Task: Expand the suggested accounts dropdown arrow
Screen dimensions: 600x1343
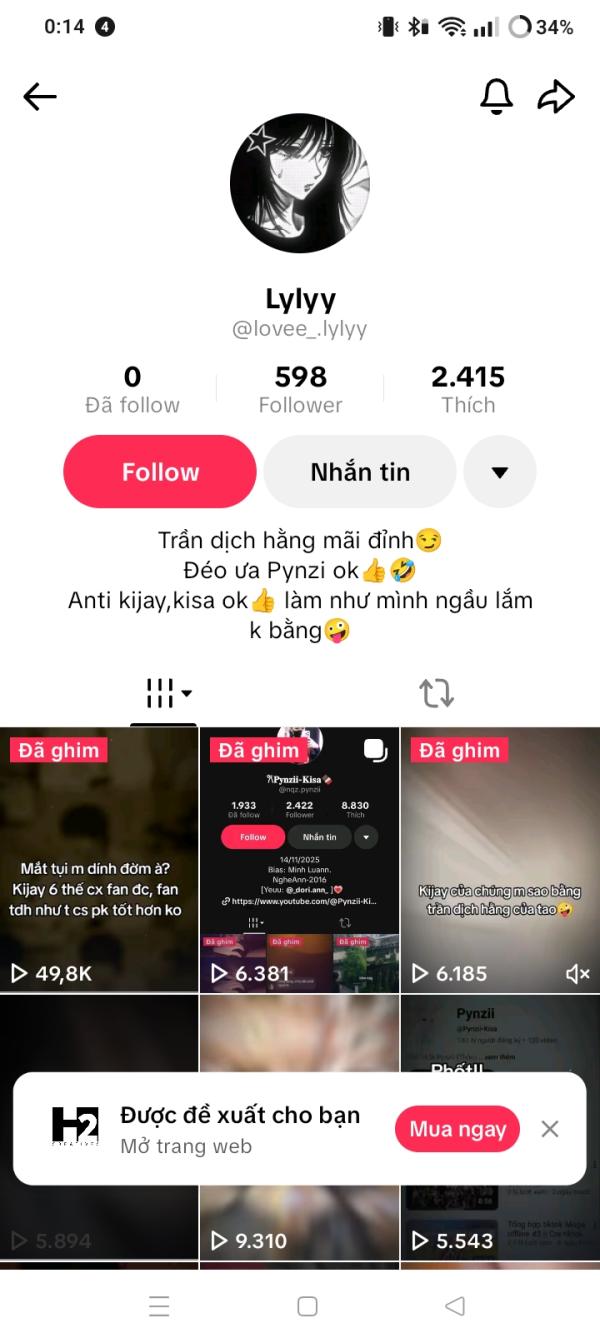Action: 500,472
